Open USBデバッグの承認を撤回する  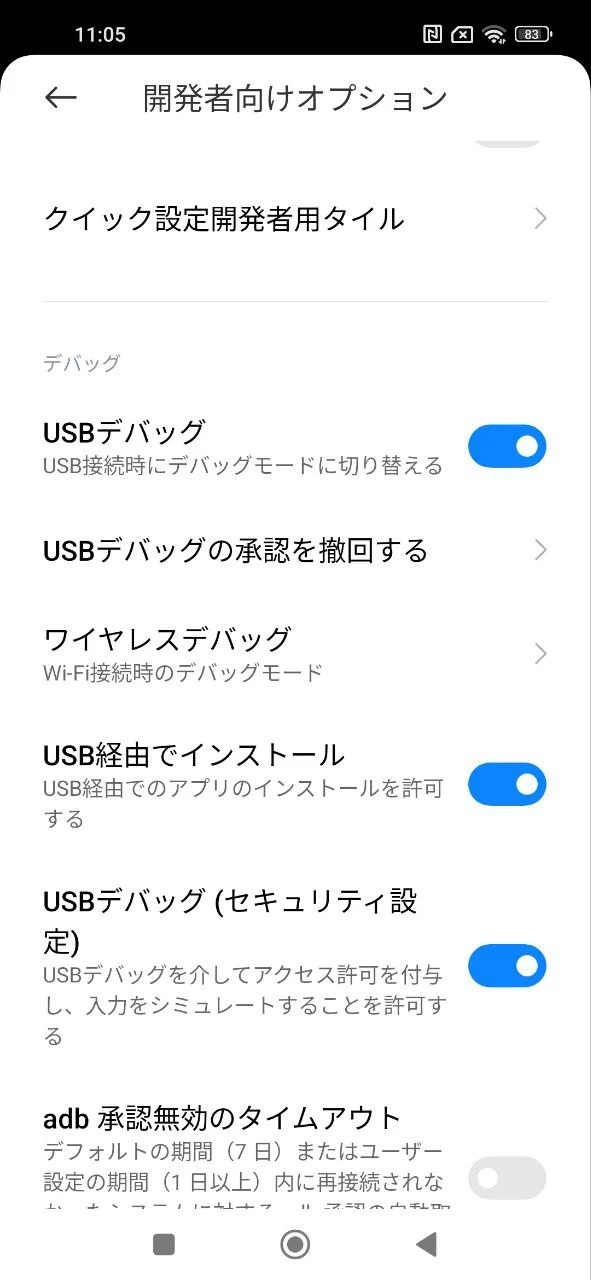pyautogui.click(x=295, y=550)
